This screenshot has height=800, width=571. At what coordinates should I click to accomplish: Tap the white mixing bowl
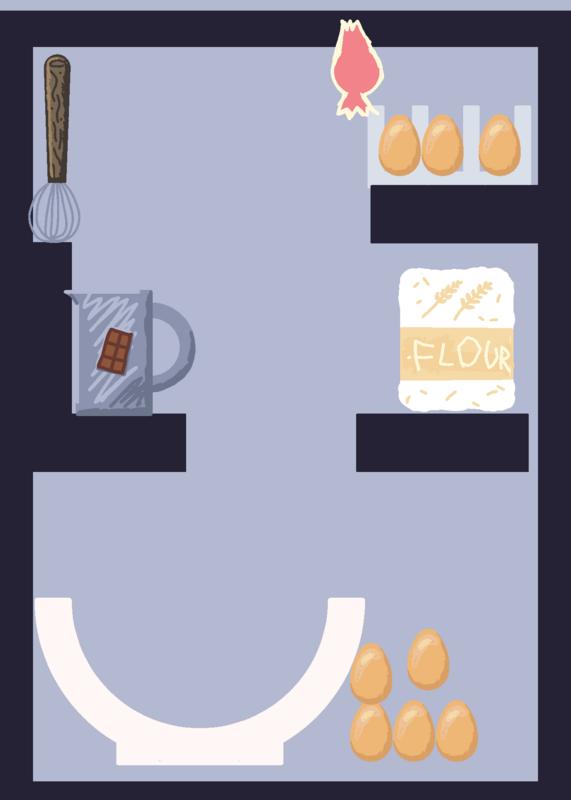pos(200,681)
